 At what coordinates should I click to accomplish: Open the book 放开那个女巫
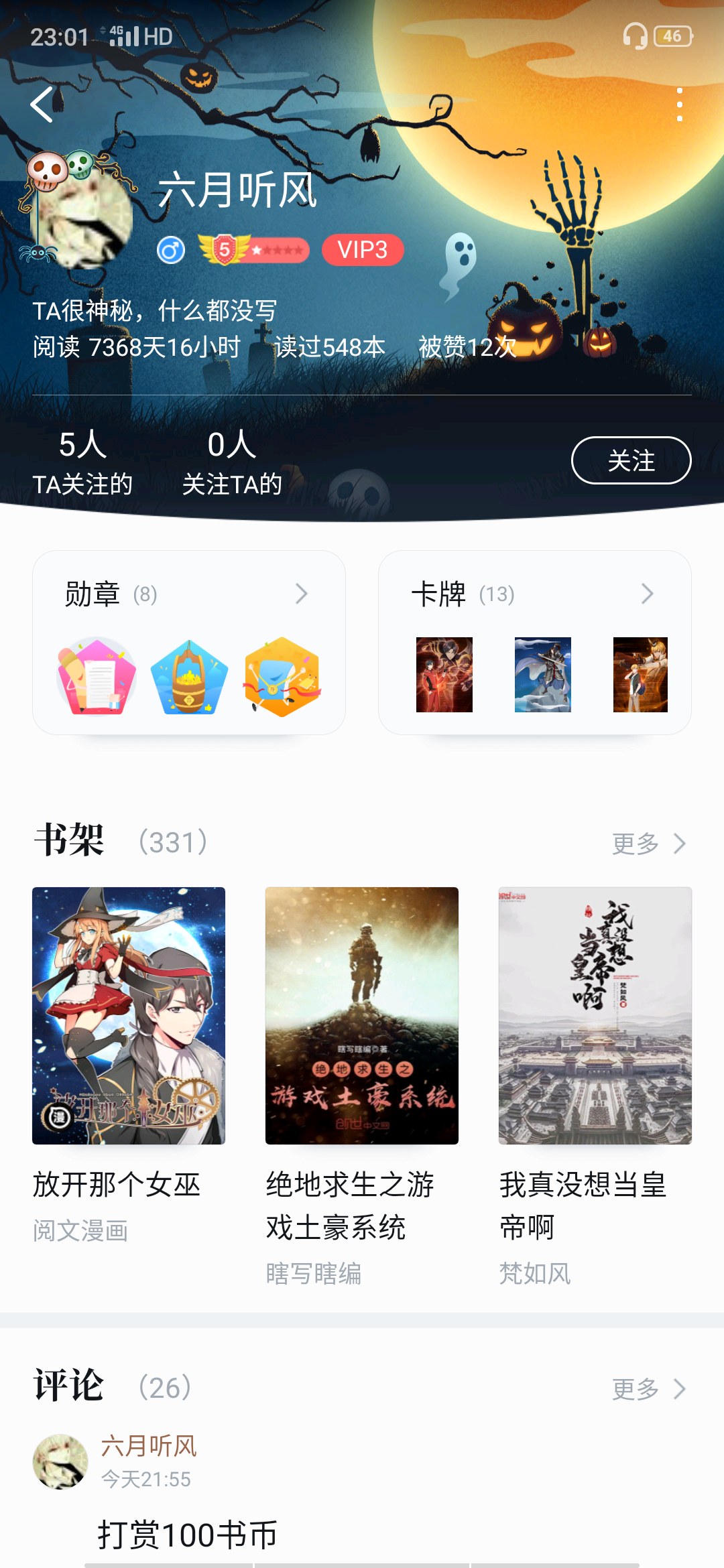129,1016
